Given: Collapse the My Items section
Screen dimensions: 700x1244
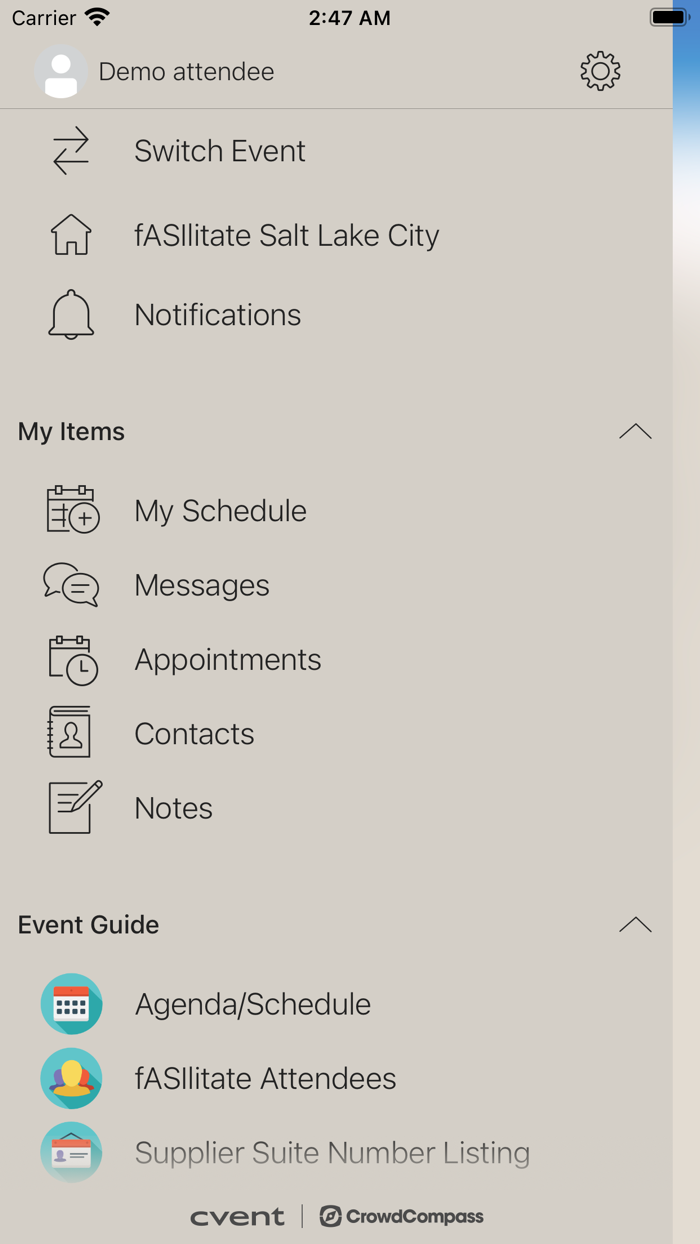Looking at the screenshot, I should tap(634, 432).
